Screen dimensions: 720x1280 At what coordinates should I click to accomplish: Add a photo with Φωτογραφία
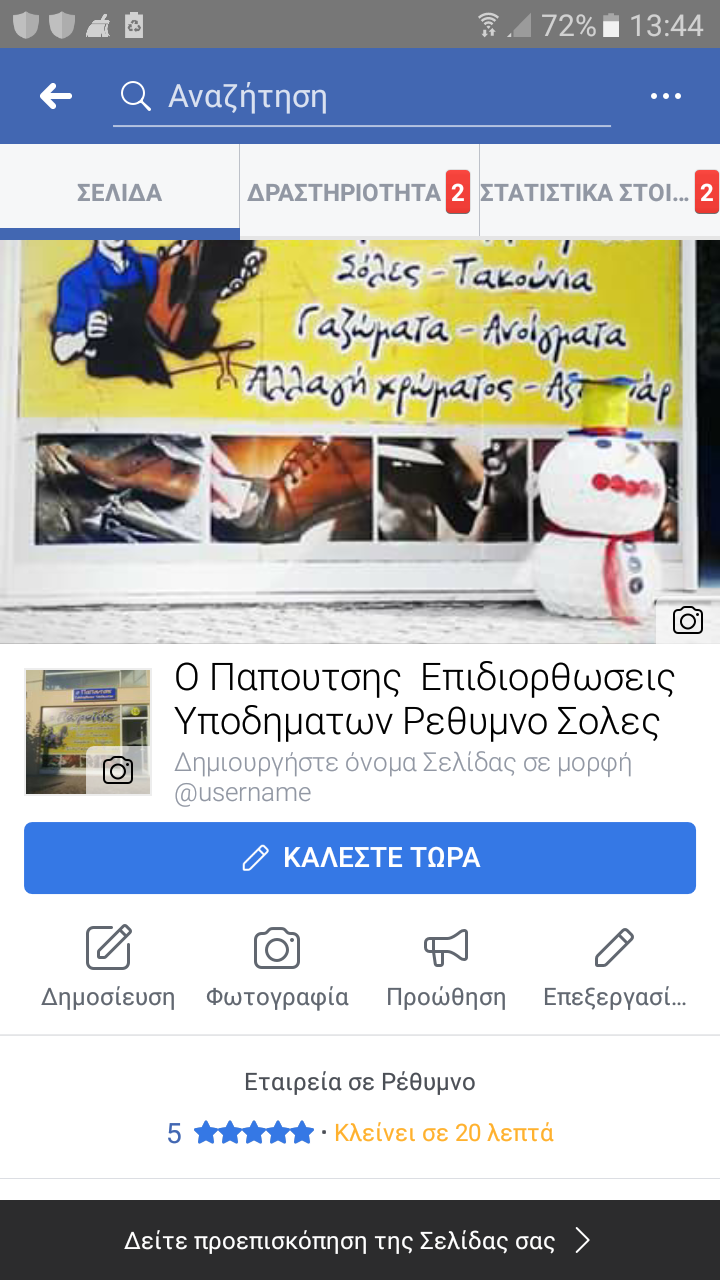tap(277, 966)
